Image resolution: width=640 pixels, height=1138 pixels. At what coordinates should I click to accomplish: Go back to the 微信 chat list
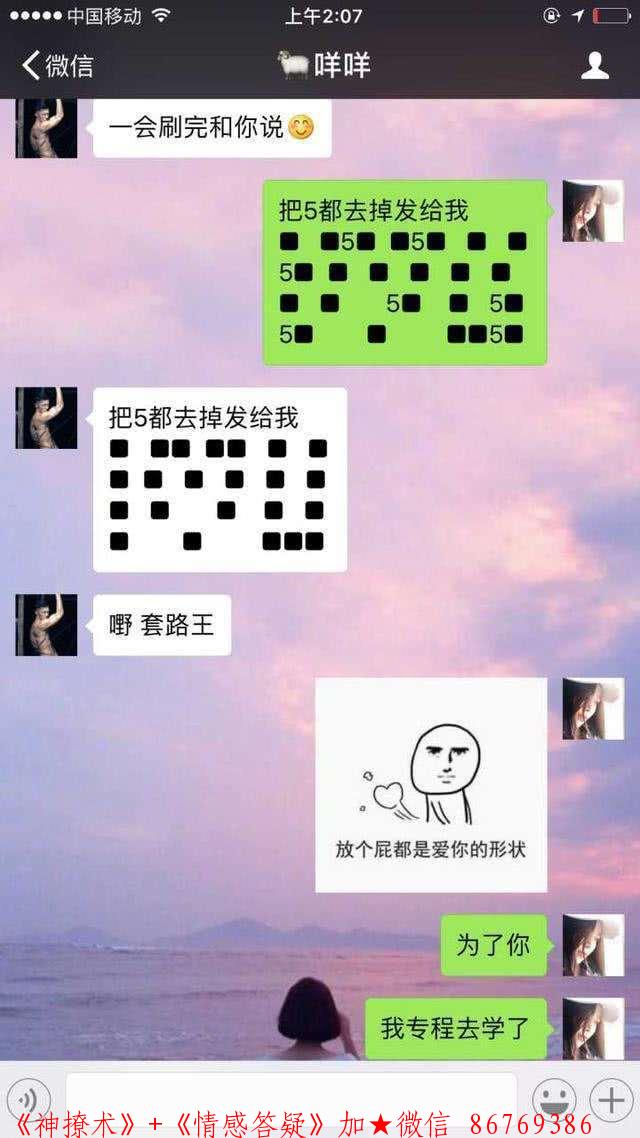(x=57, y=66)
